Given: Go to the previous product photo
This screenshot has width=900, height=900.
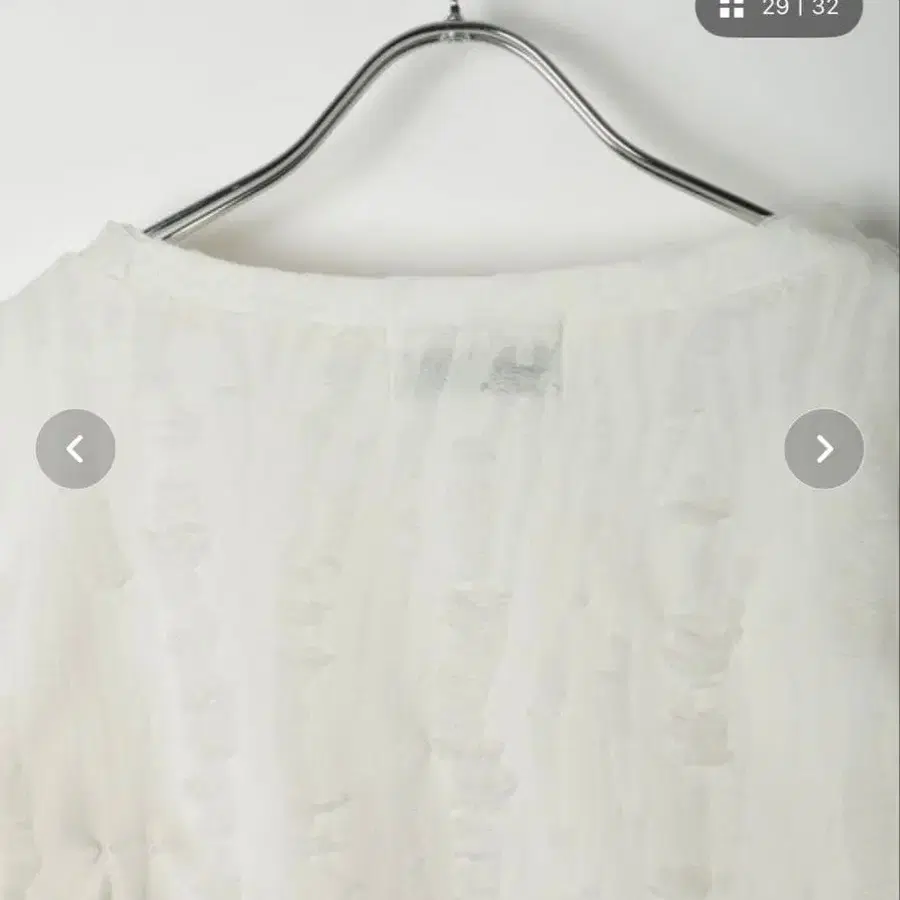Looking at the screenshot, I should coord(75,449).
